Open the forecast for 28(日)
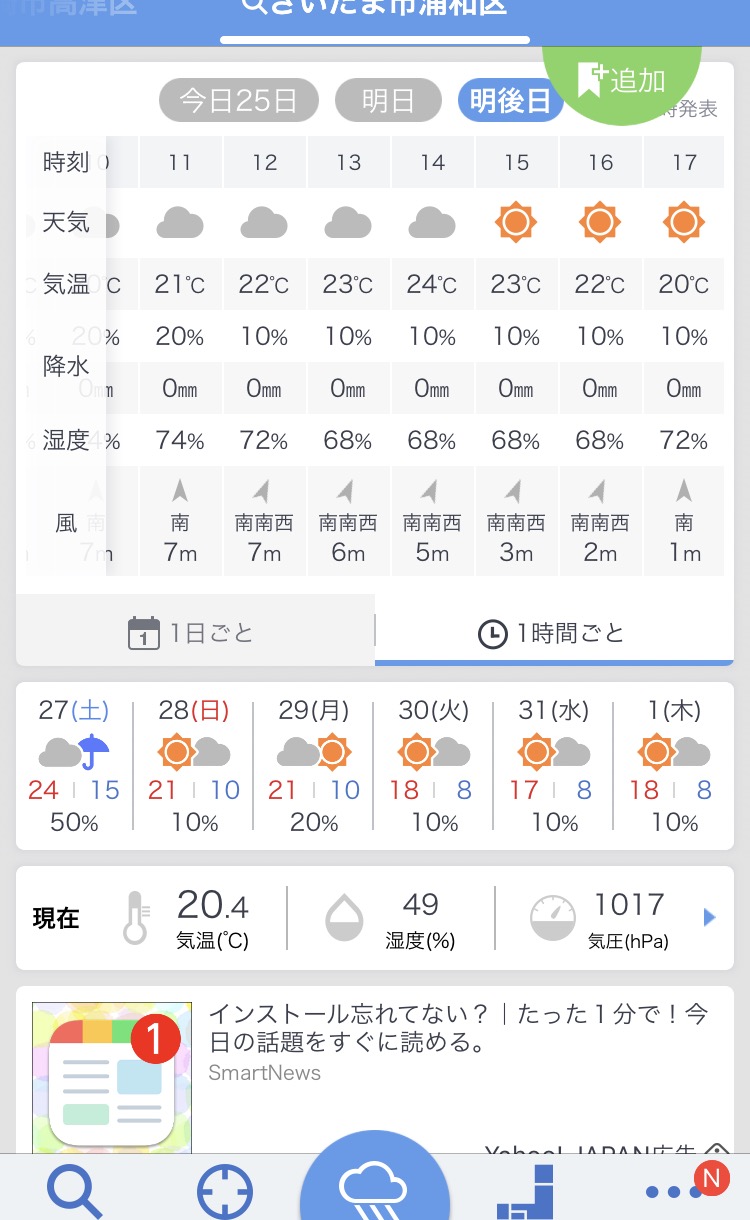 tap(195, 766)
